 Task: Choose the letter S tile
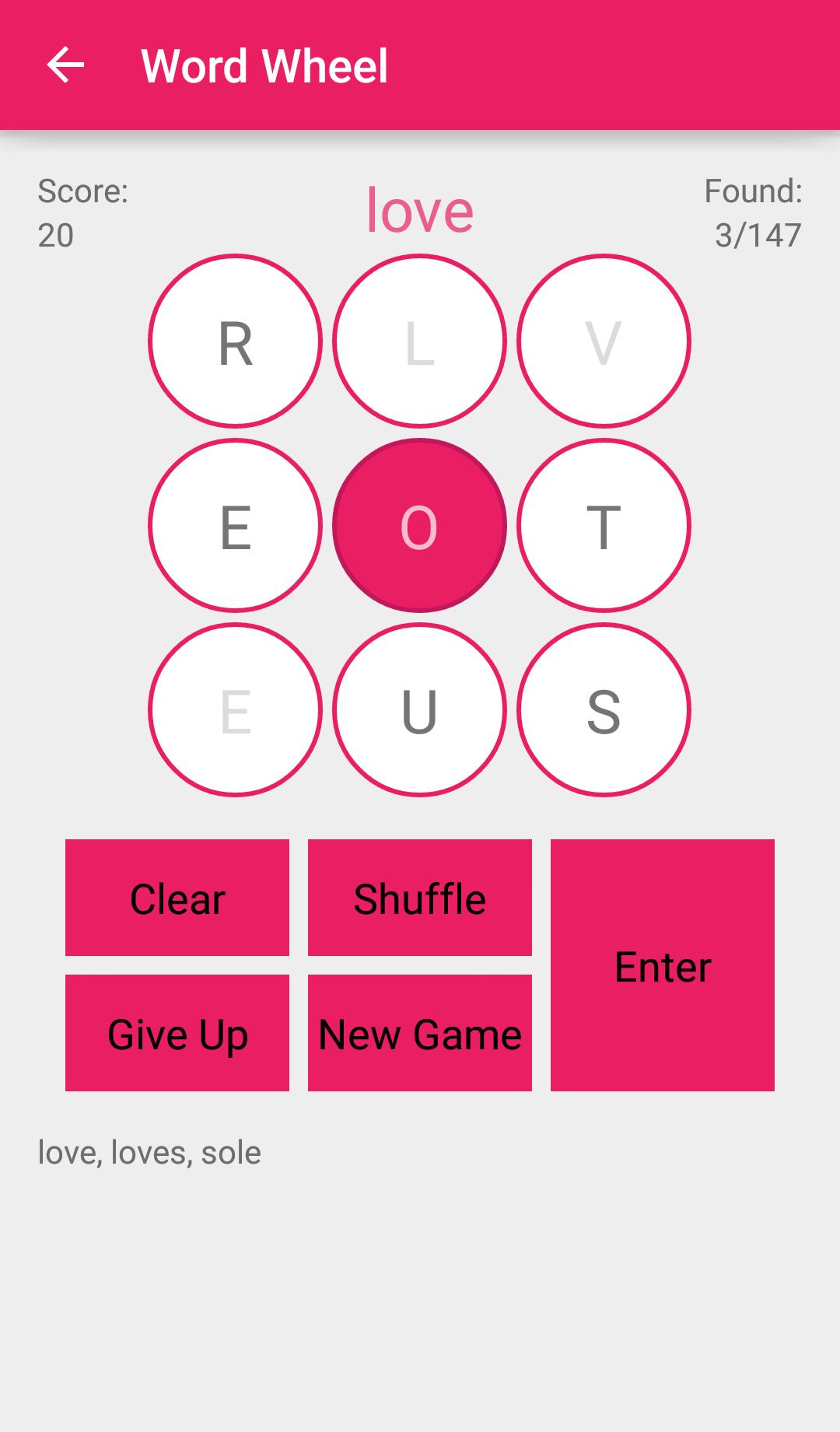click(604, 710)
